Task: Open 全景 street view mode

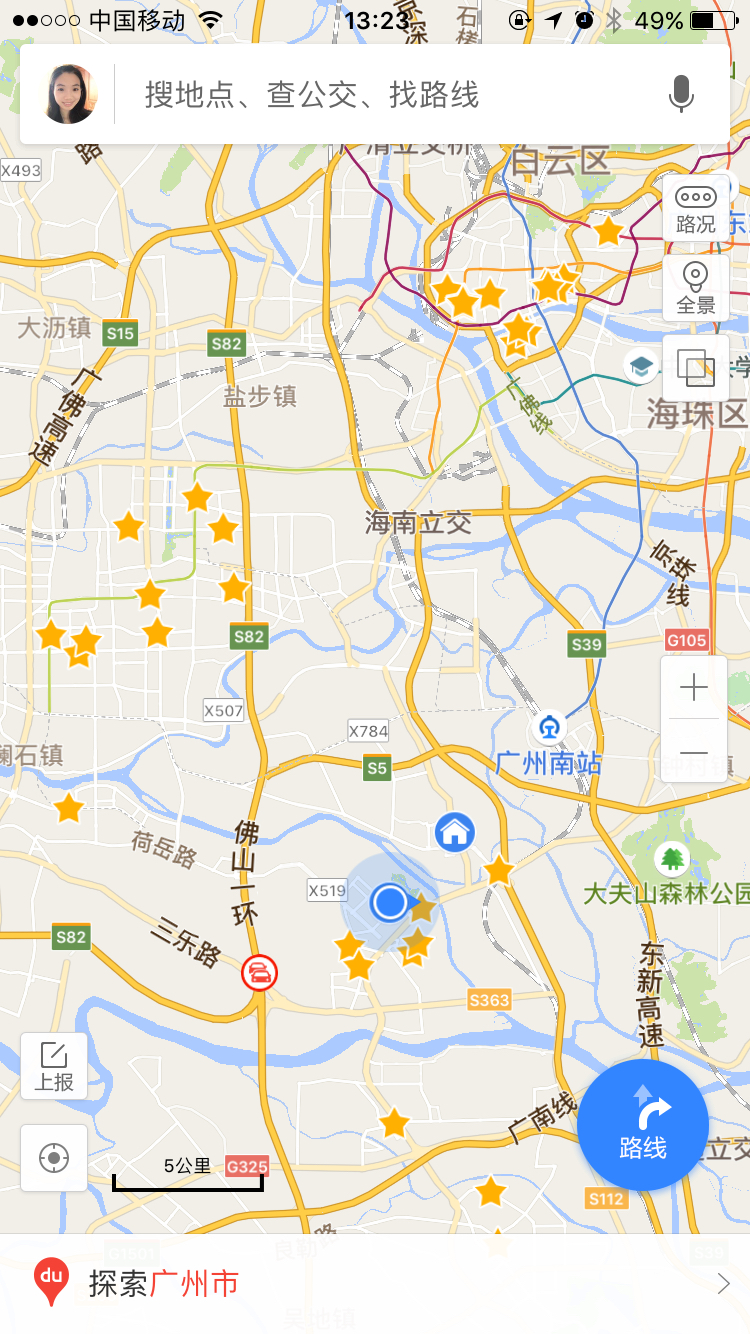Action: point(695,289)
